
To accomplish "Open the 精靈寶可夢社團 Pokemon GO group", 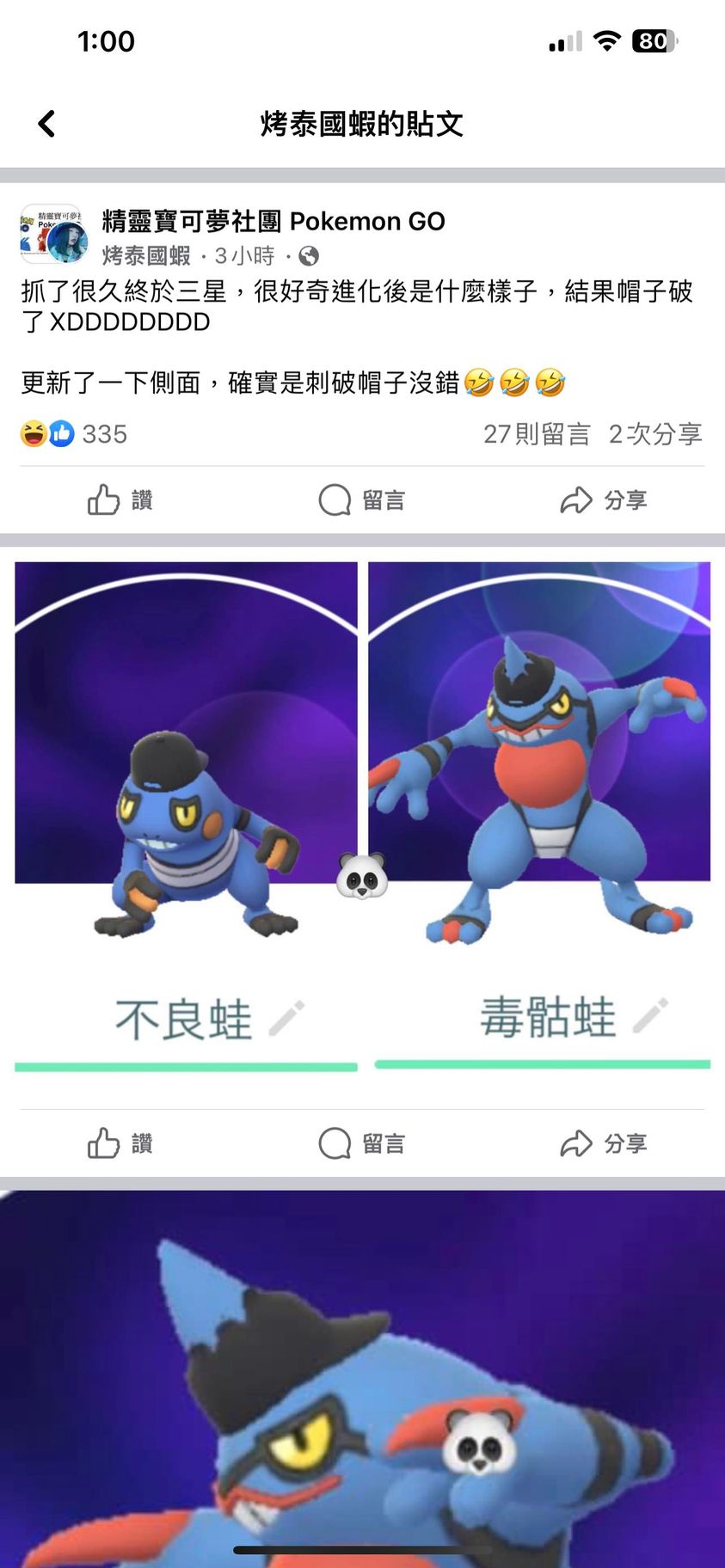I will click(273, 222).
